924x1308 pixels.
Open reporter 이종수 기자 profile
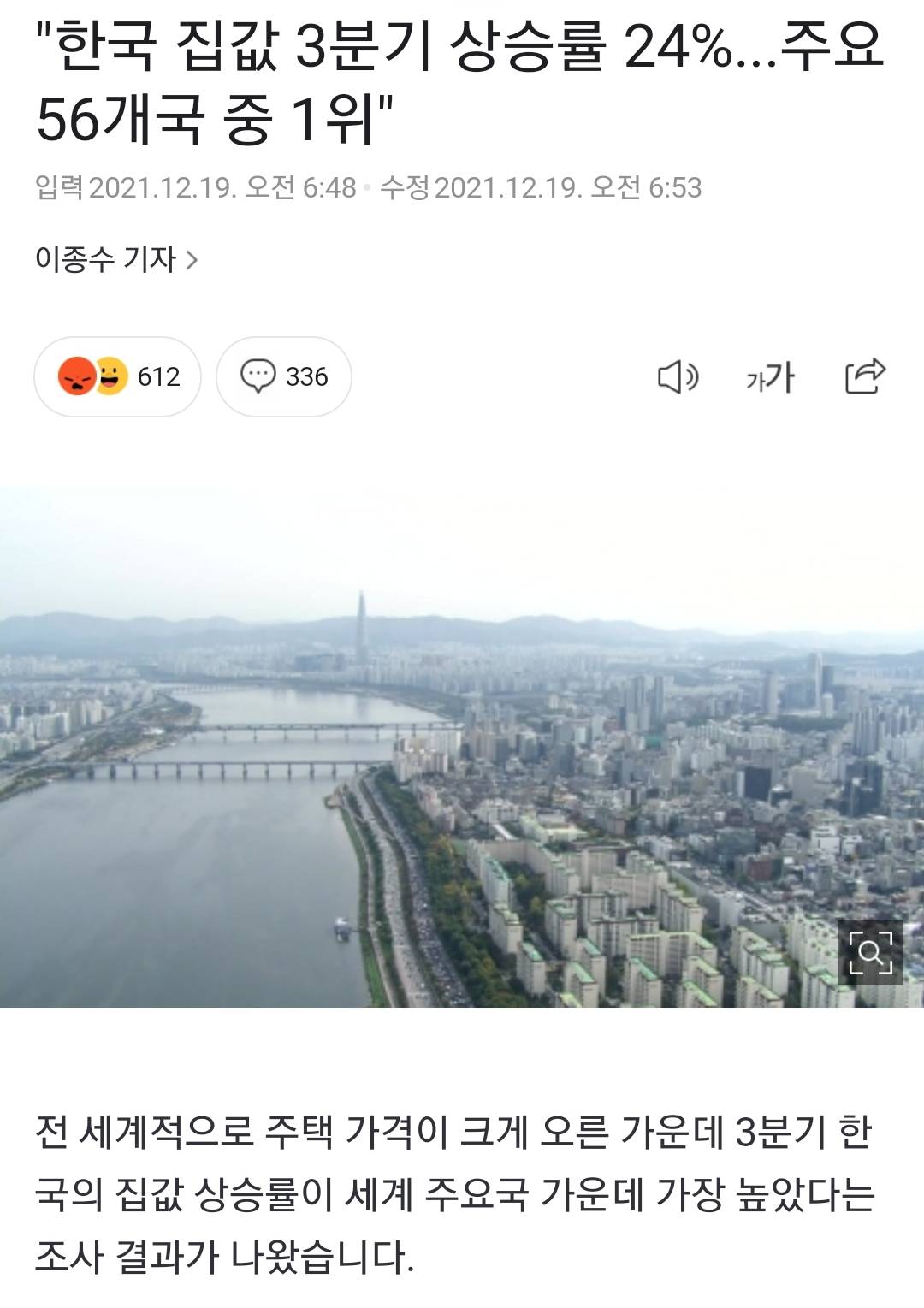[x=116, y=259]
